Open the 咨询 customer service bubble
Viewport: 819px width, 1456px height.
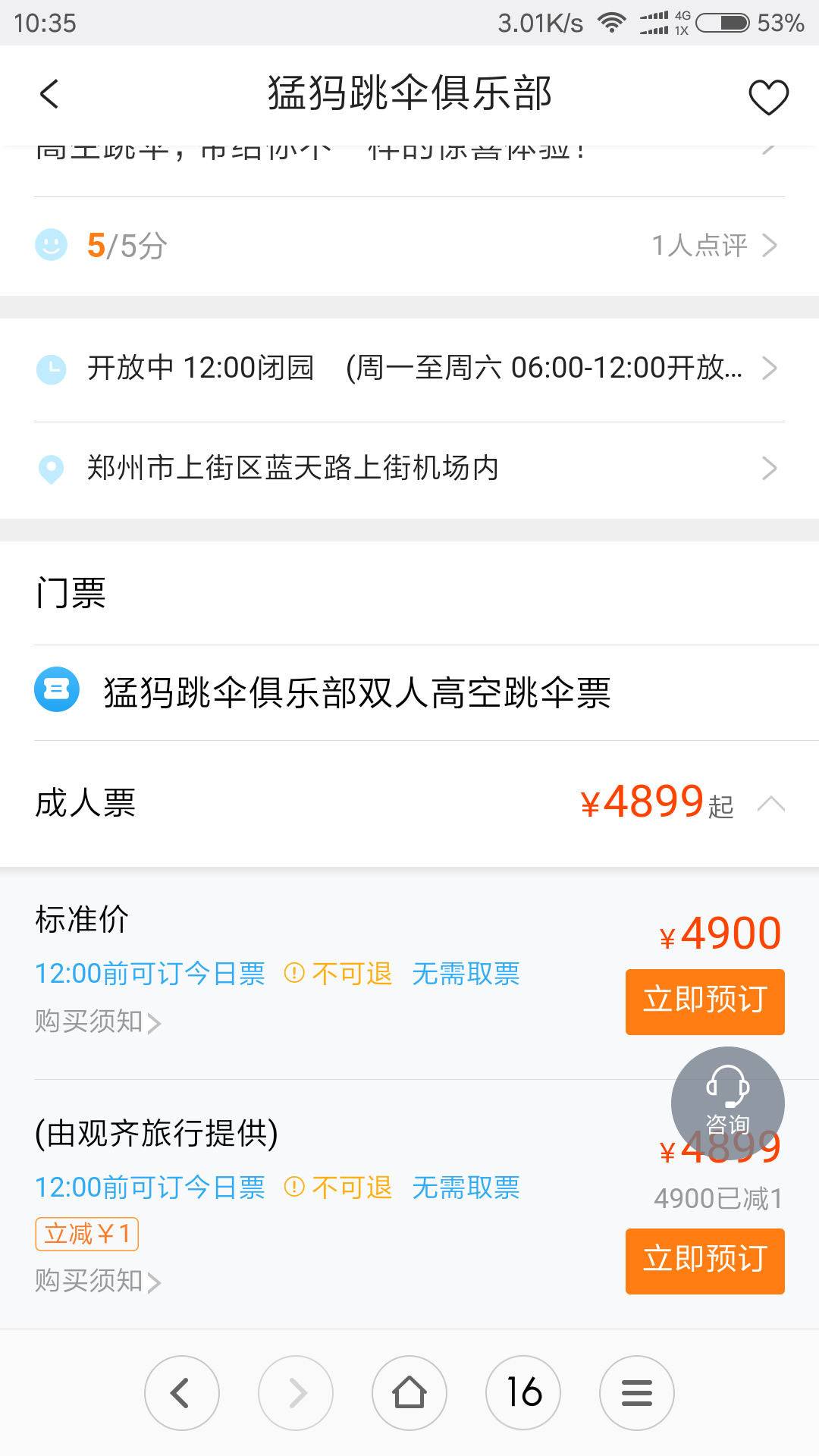click(x=727, y=1103)
